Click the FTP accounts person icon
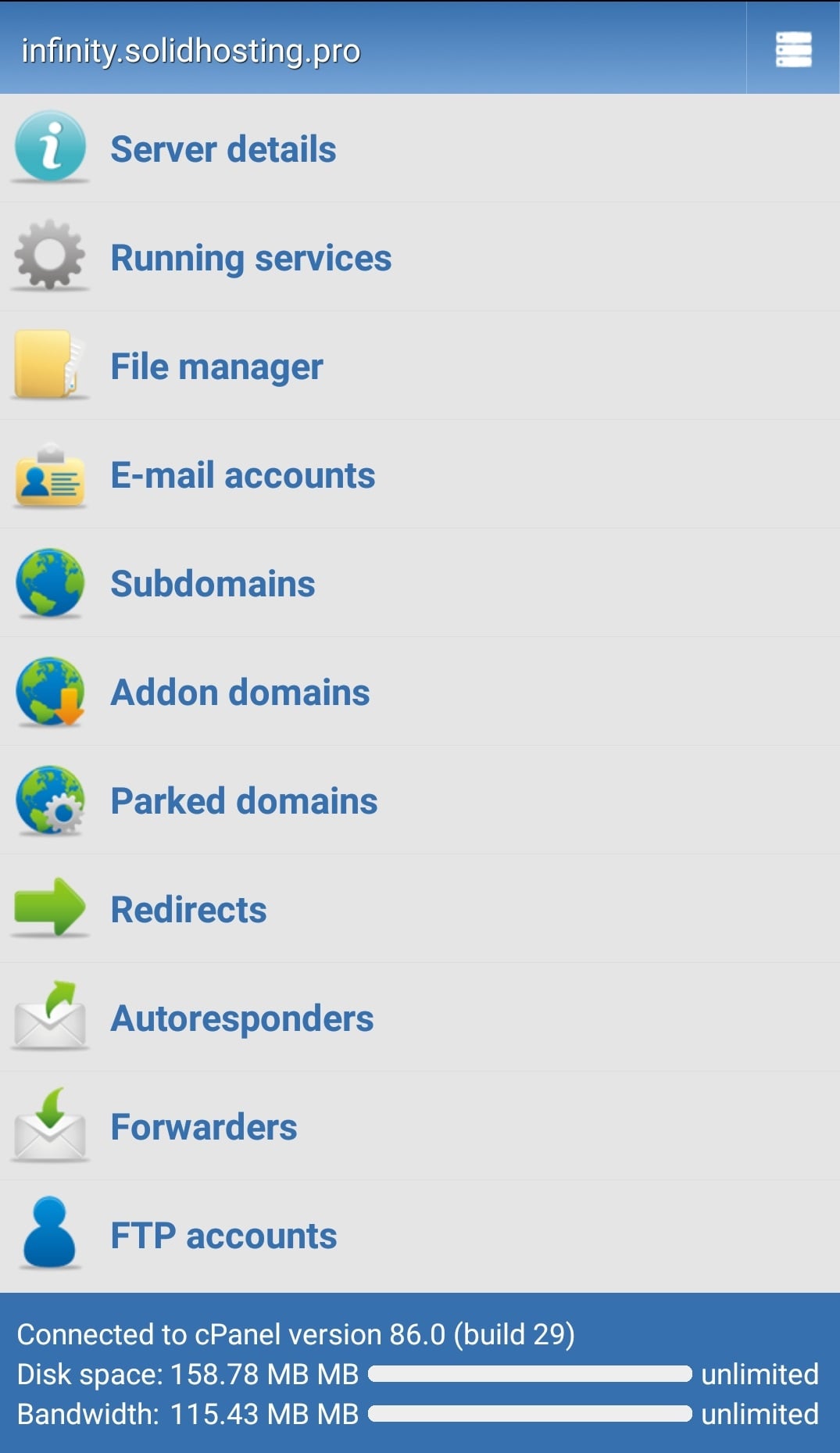 (x=49, y=1235)
